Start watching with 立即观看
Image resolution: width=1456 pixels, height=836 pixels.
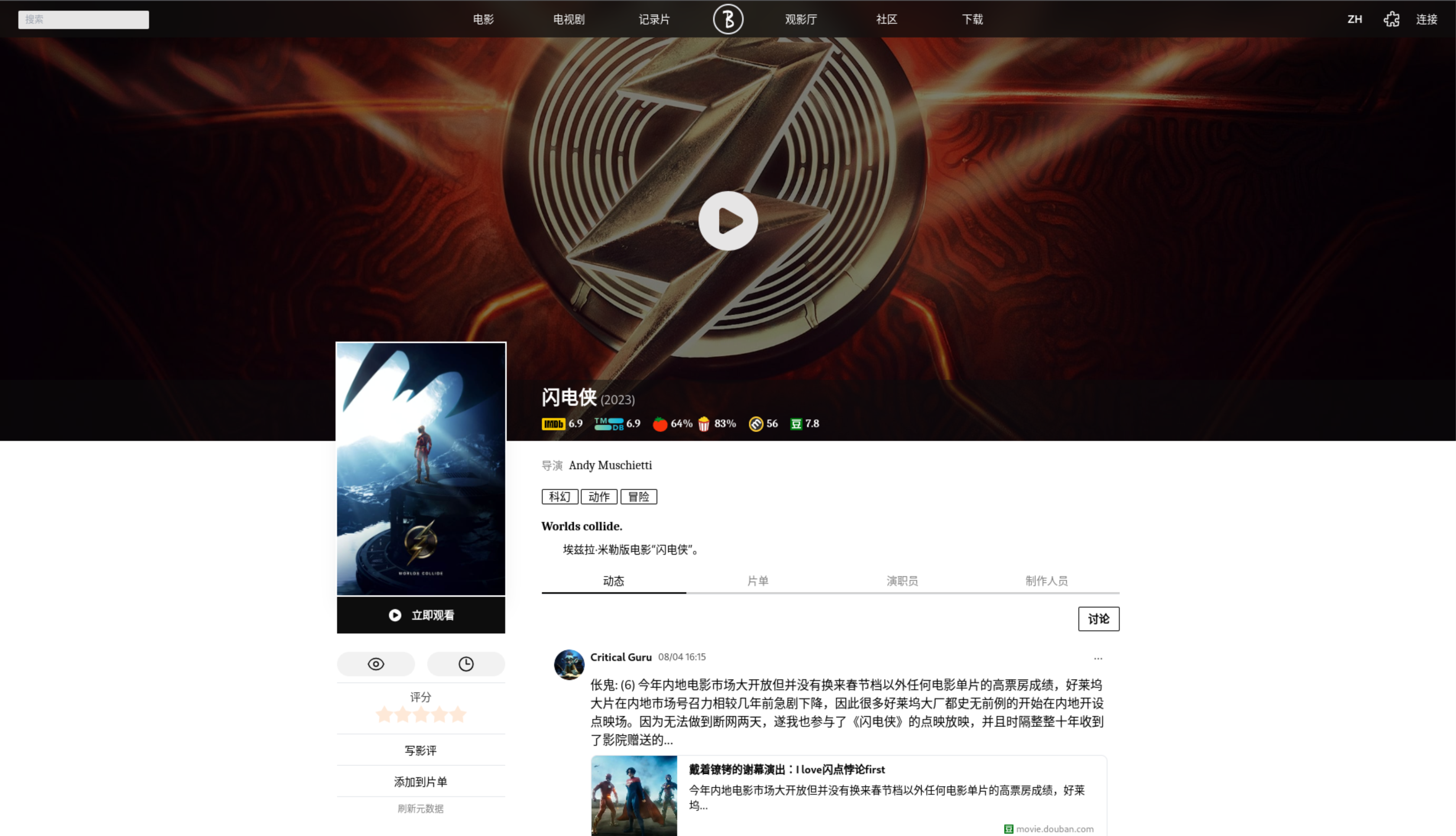coord(421,615)
